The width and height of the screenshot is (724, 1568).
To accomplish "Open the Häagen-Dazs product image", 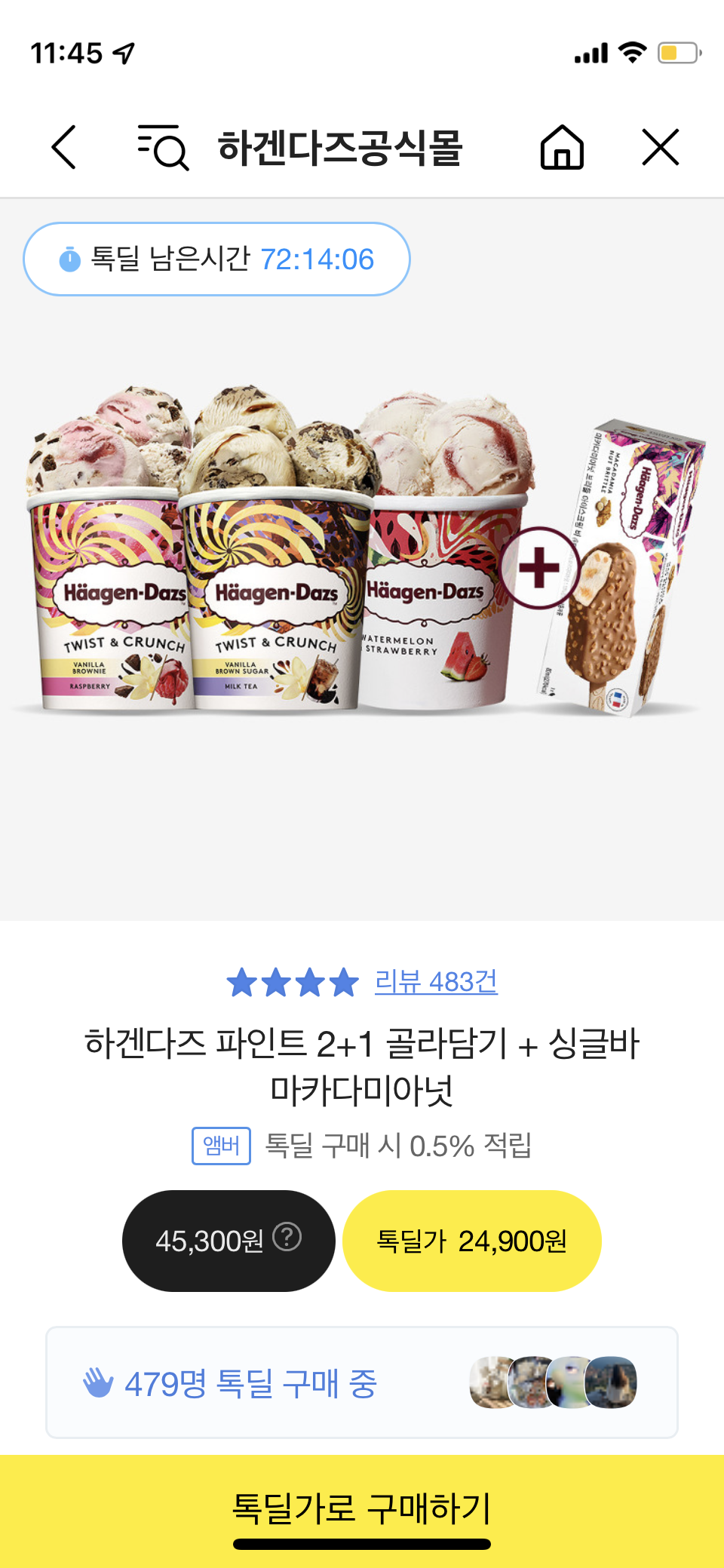I will pos(362,558).
